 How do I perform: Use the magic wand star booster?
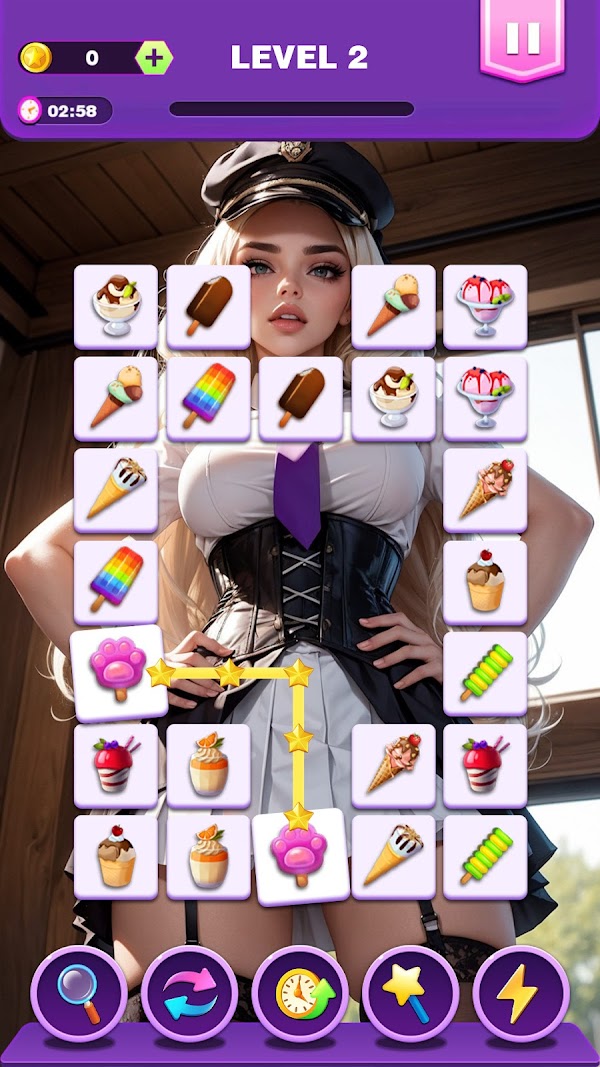coord(410,994)
